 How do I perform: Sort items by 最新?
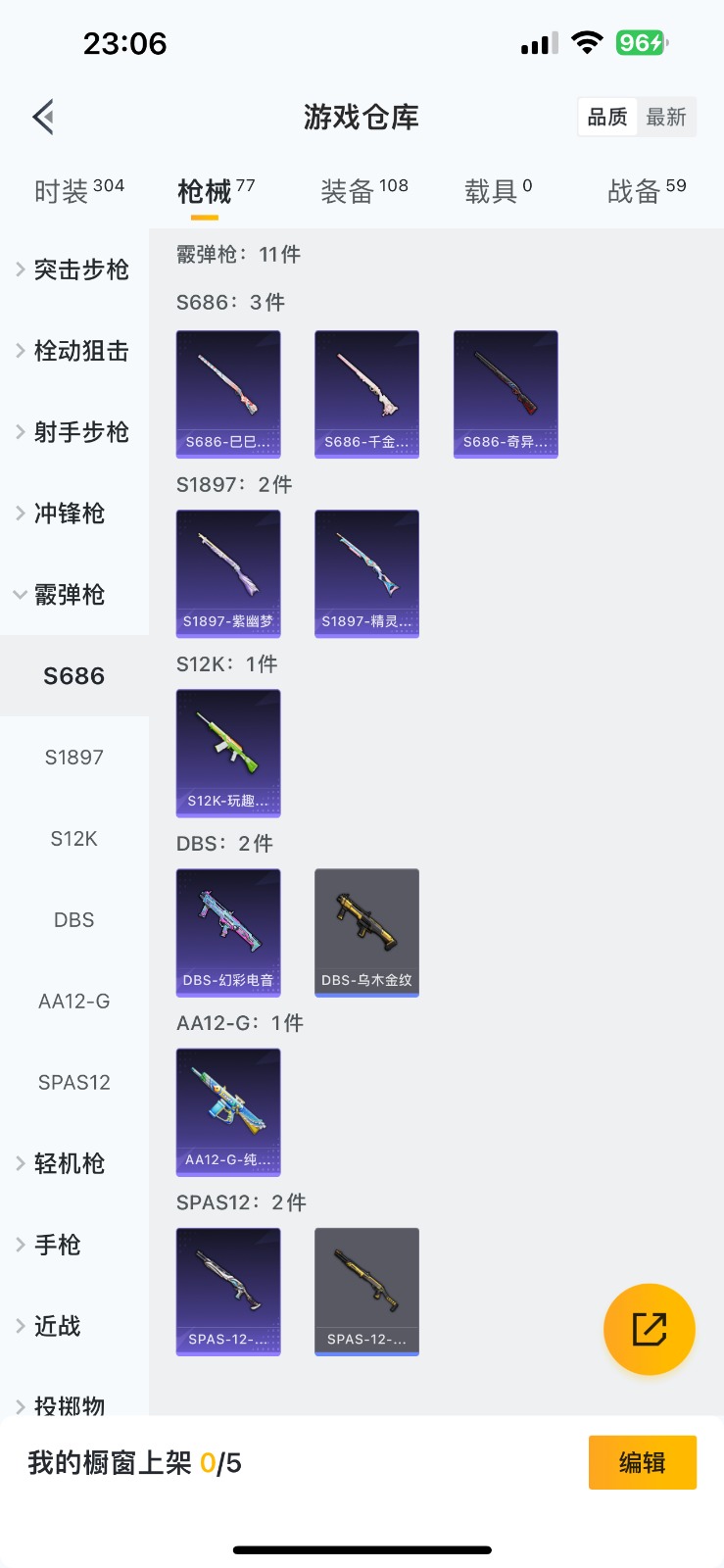(666, 118)
